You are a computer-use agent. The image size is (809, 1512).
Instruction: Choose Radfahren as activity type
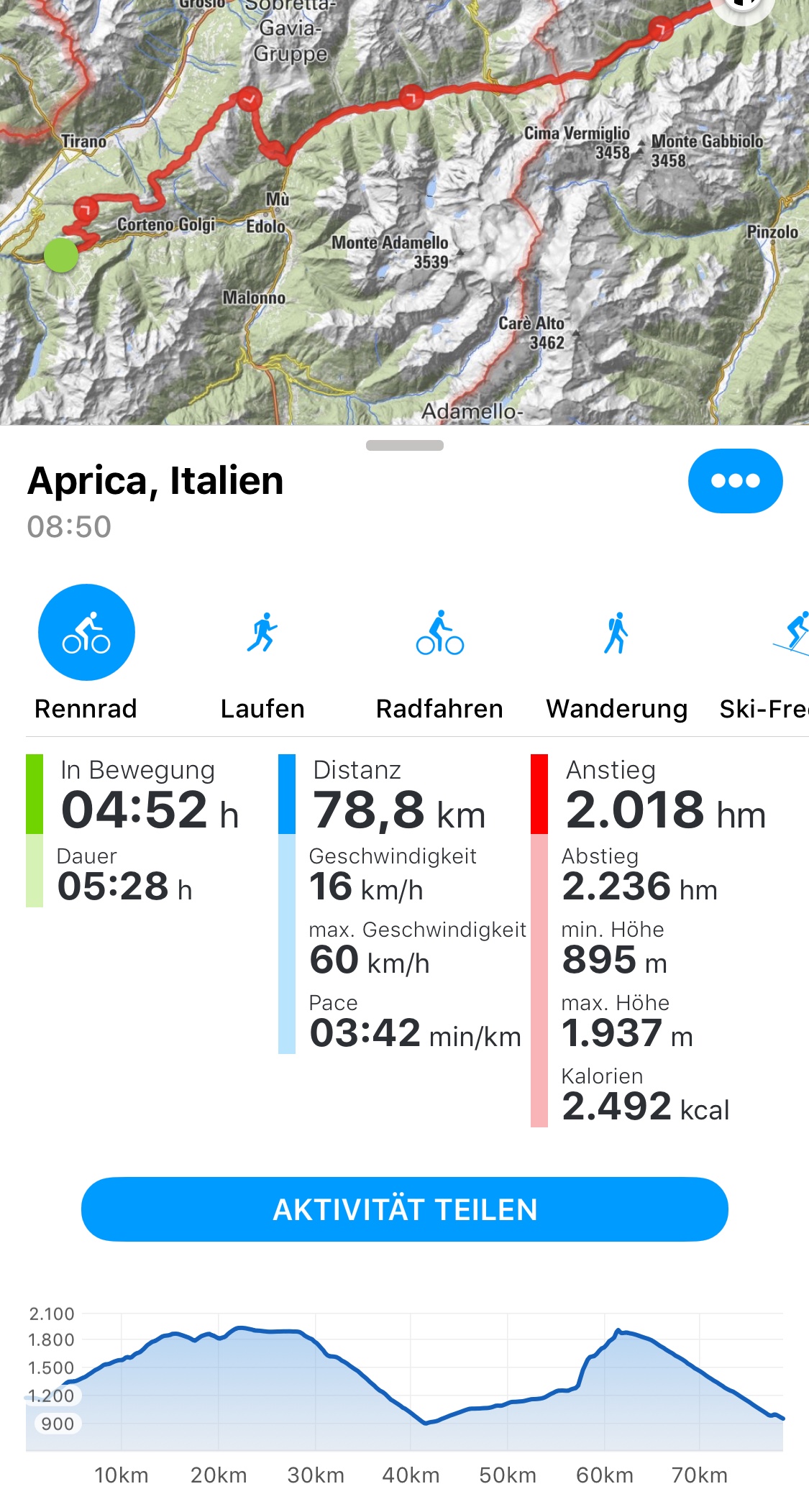point(439,633)
